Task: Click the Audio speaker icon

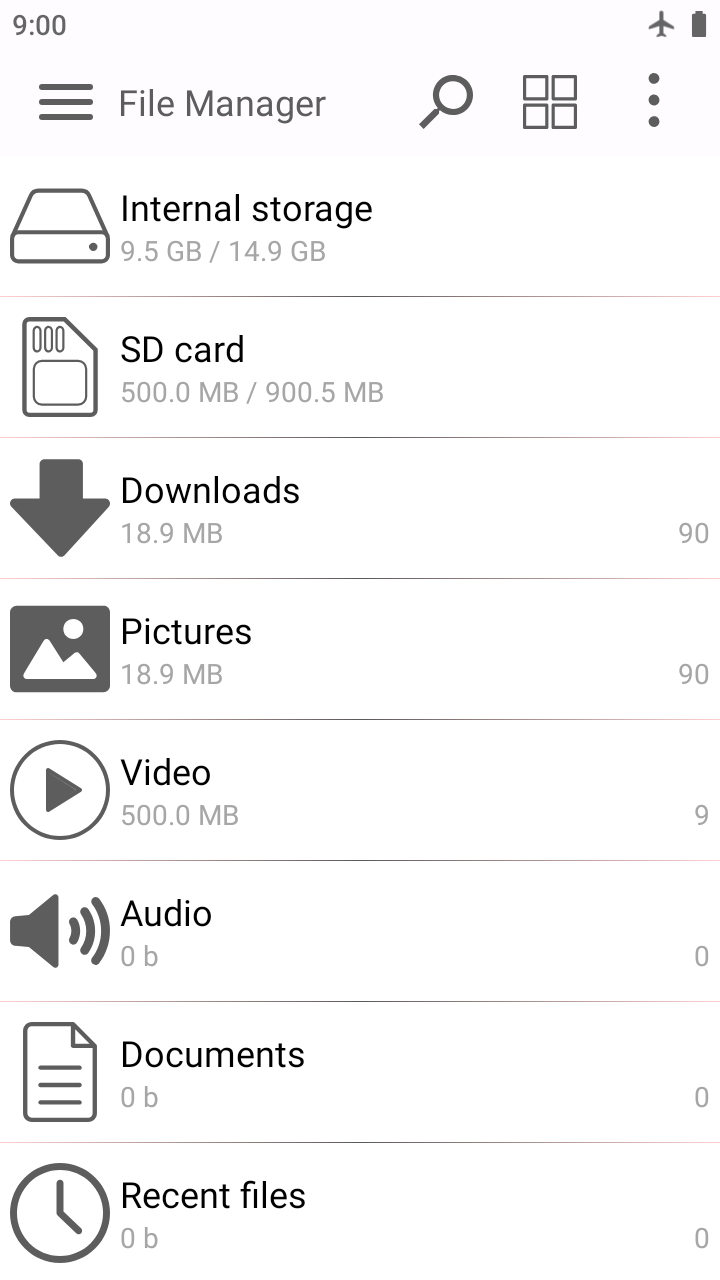Action: click(59, 931)
